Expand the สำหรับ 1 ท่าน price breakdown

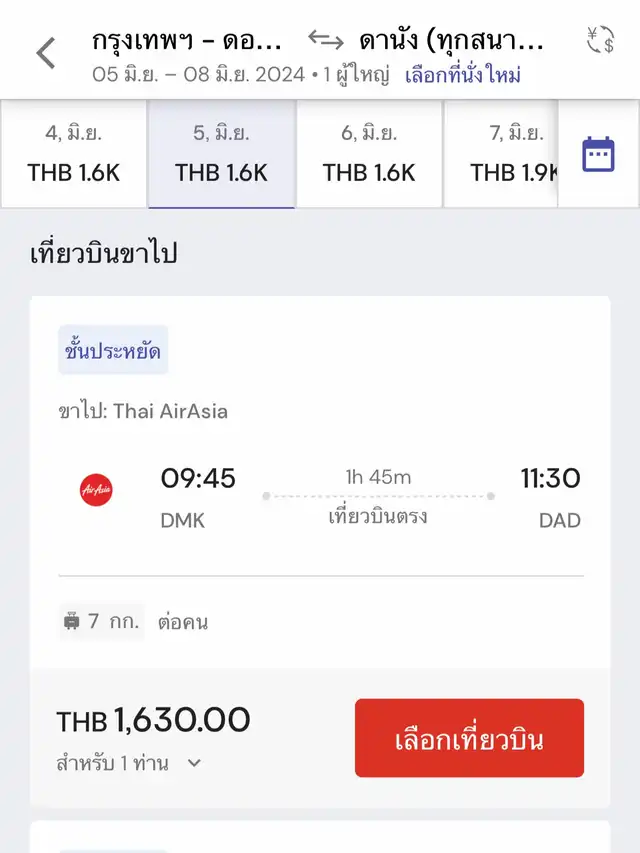(130, 763)
